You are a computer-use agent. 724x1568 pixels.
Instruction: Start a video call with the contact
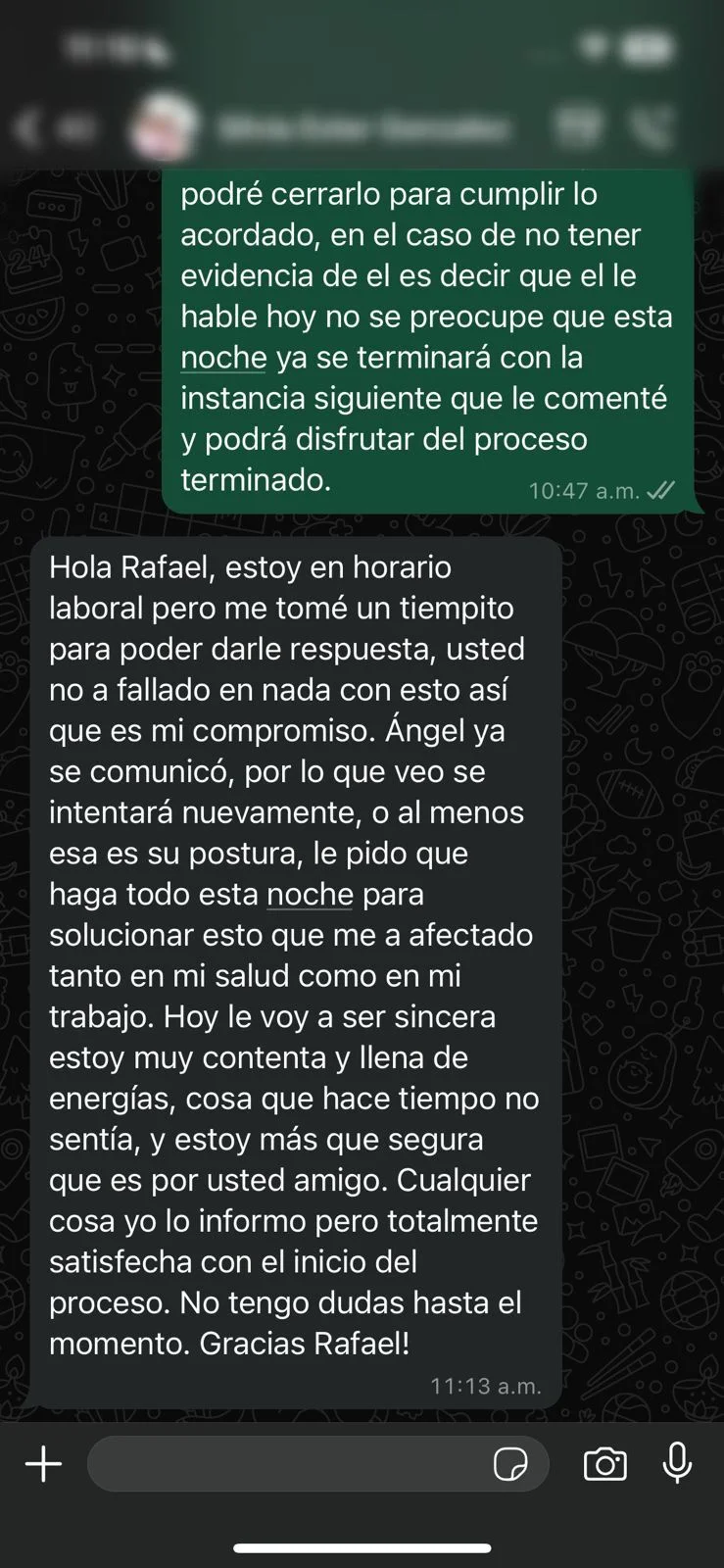(580, 127)
